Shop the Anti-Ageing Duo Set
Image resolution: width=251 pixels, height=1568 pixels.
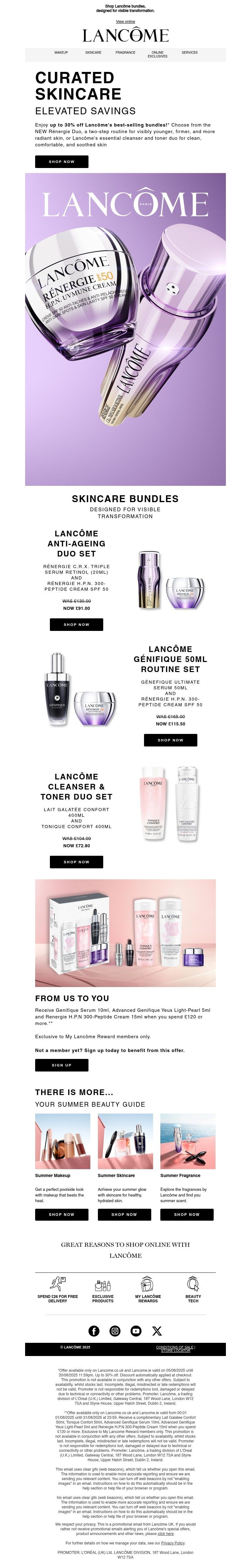coord(76,624)
